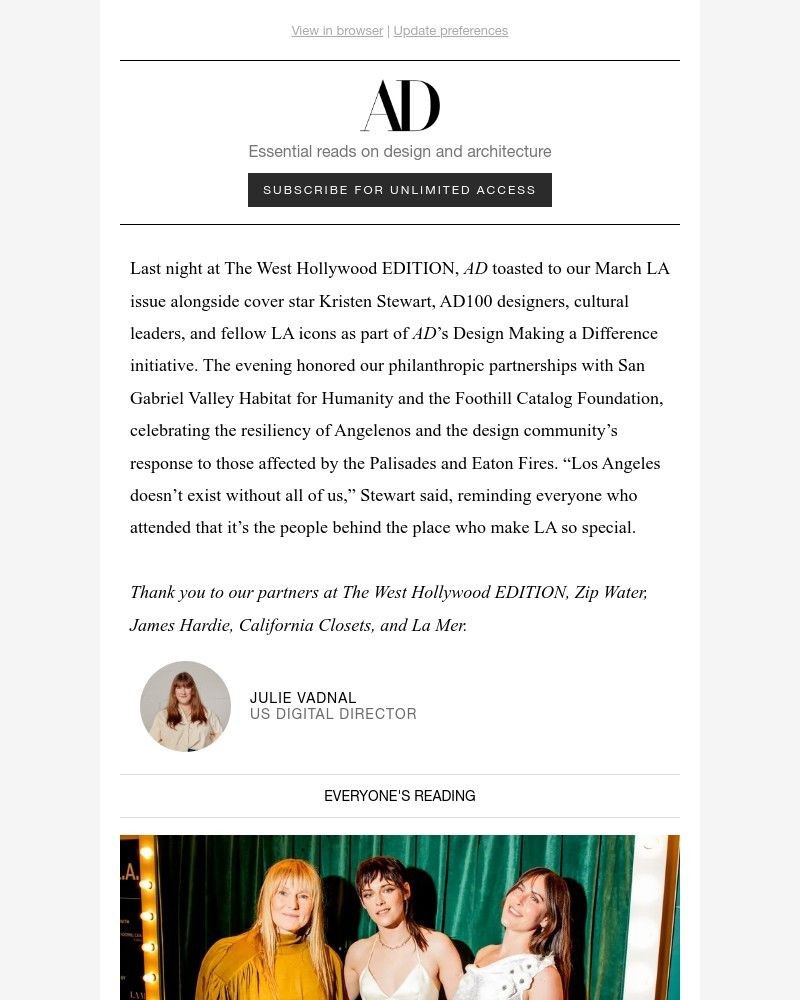Click the US Digital Director title text
Screen dimensions: 800x1000
pyautogui.click(x=333, y=714)
